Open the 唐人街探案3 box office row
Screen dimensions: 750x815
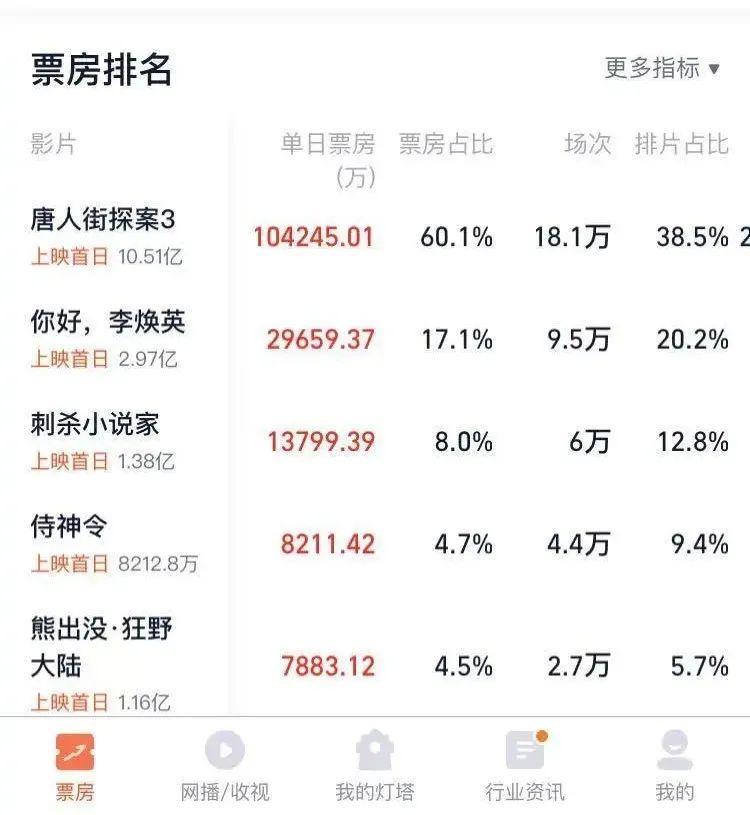pyautogui.click(x=103, y=220)
